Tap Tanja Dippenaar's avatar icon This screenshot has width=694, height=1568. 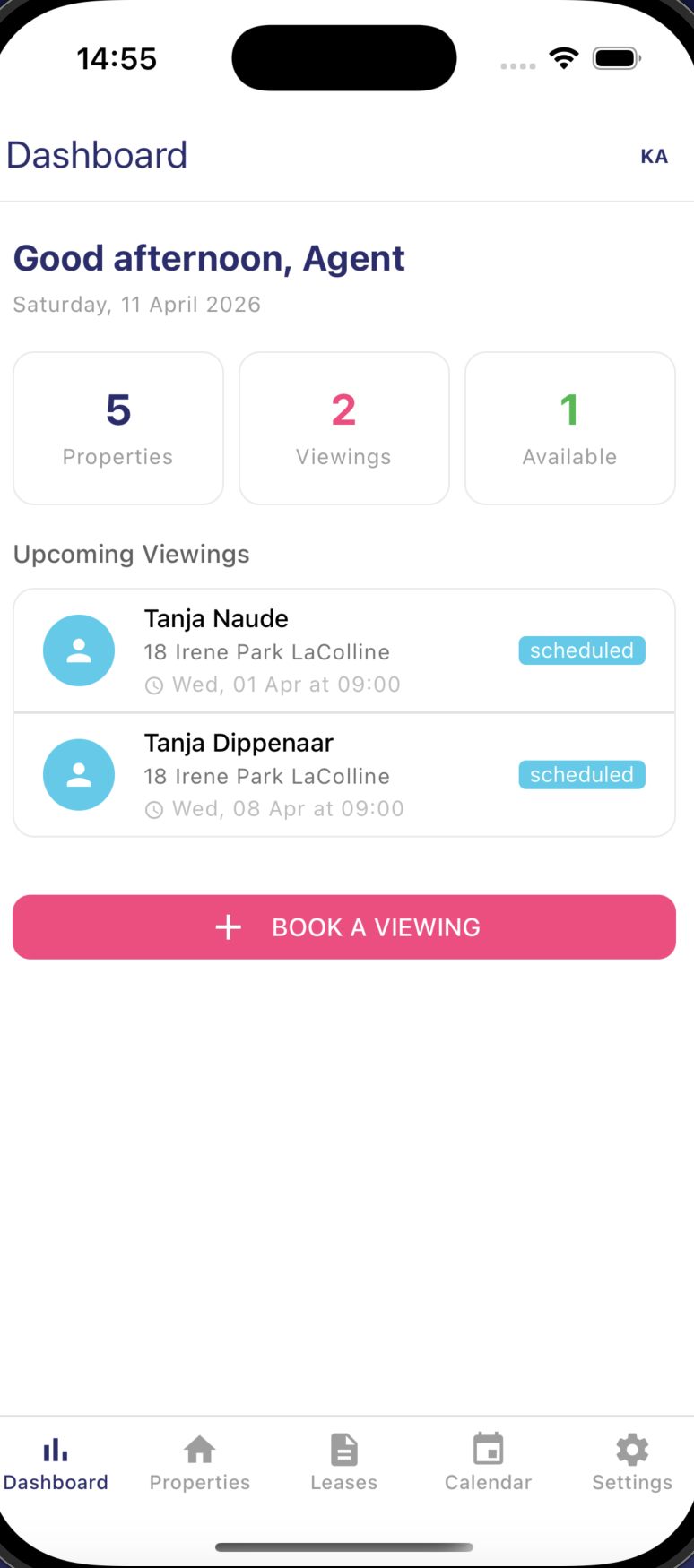coord(79,774)
